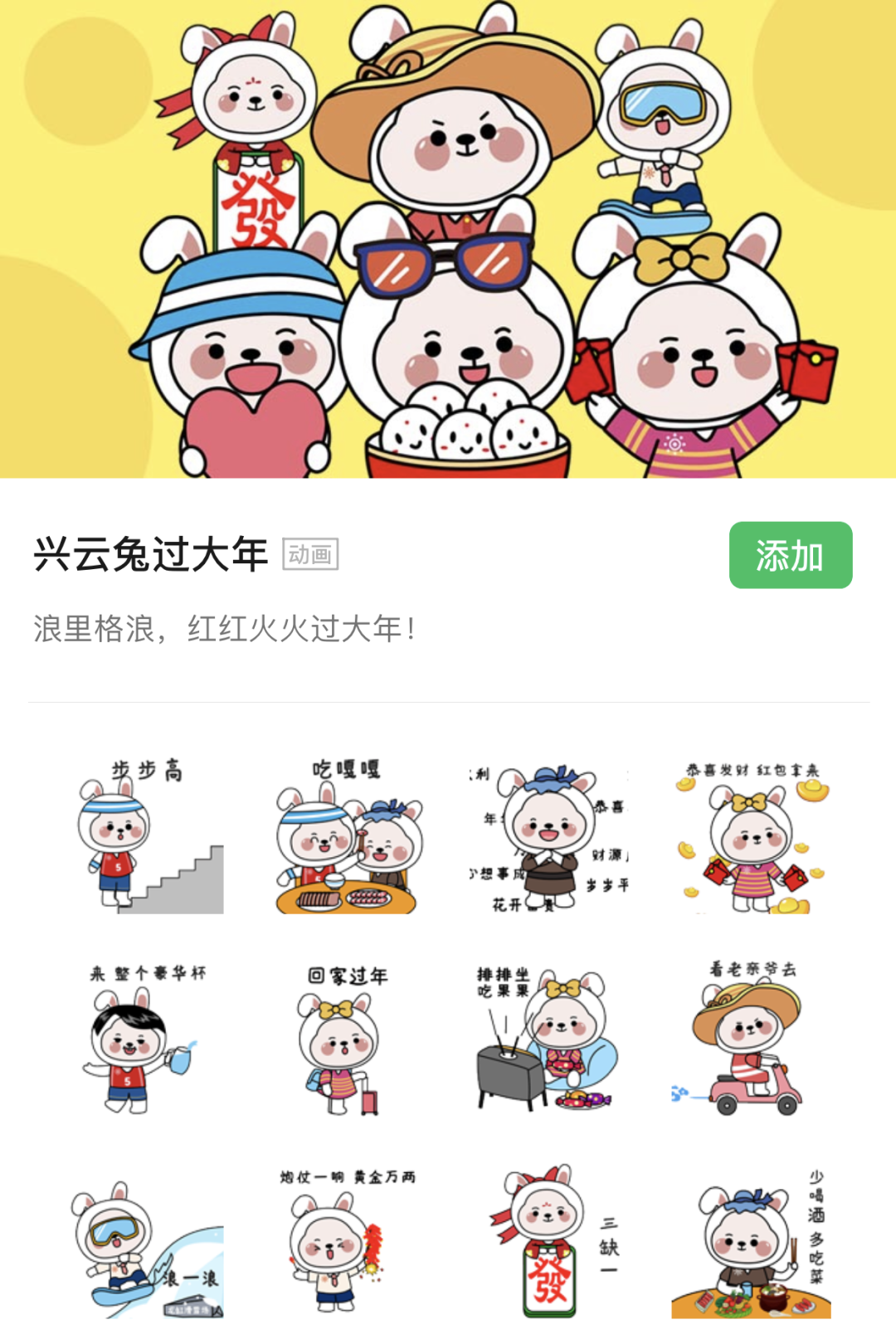The width and height of the screenshot is (896, 1344).
Task: Tap the green 添加 button
Action: tap(790, 555)
